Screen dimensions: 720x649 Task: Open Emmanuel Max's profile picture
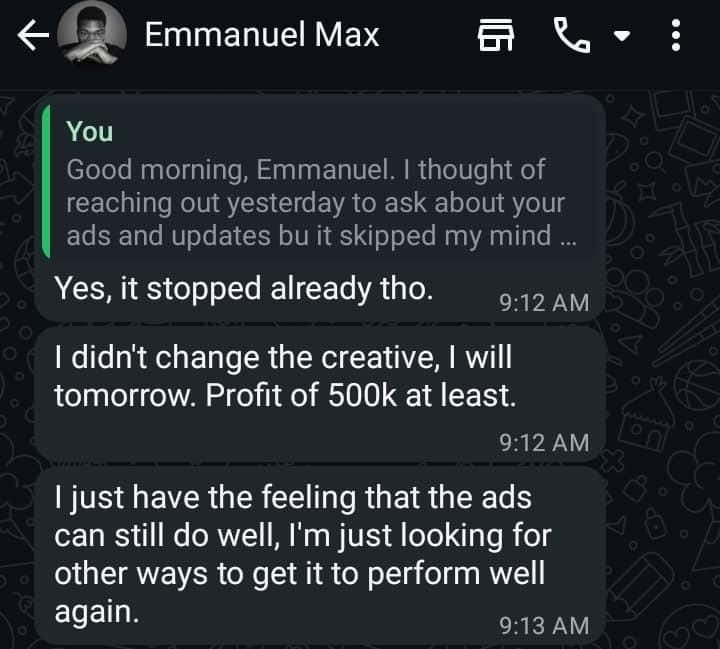[93, 37]
